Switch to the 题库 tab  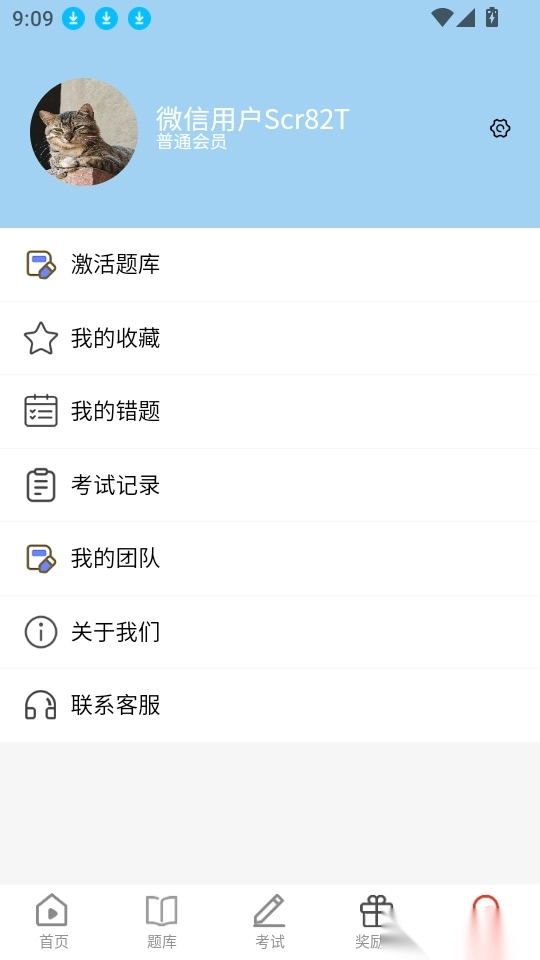162,921
